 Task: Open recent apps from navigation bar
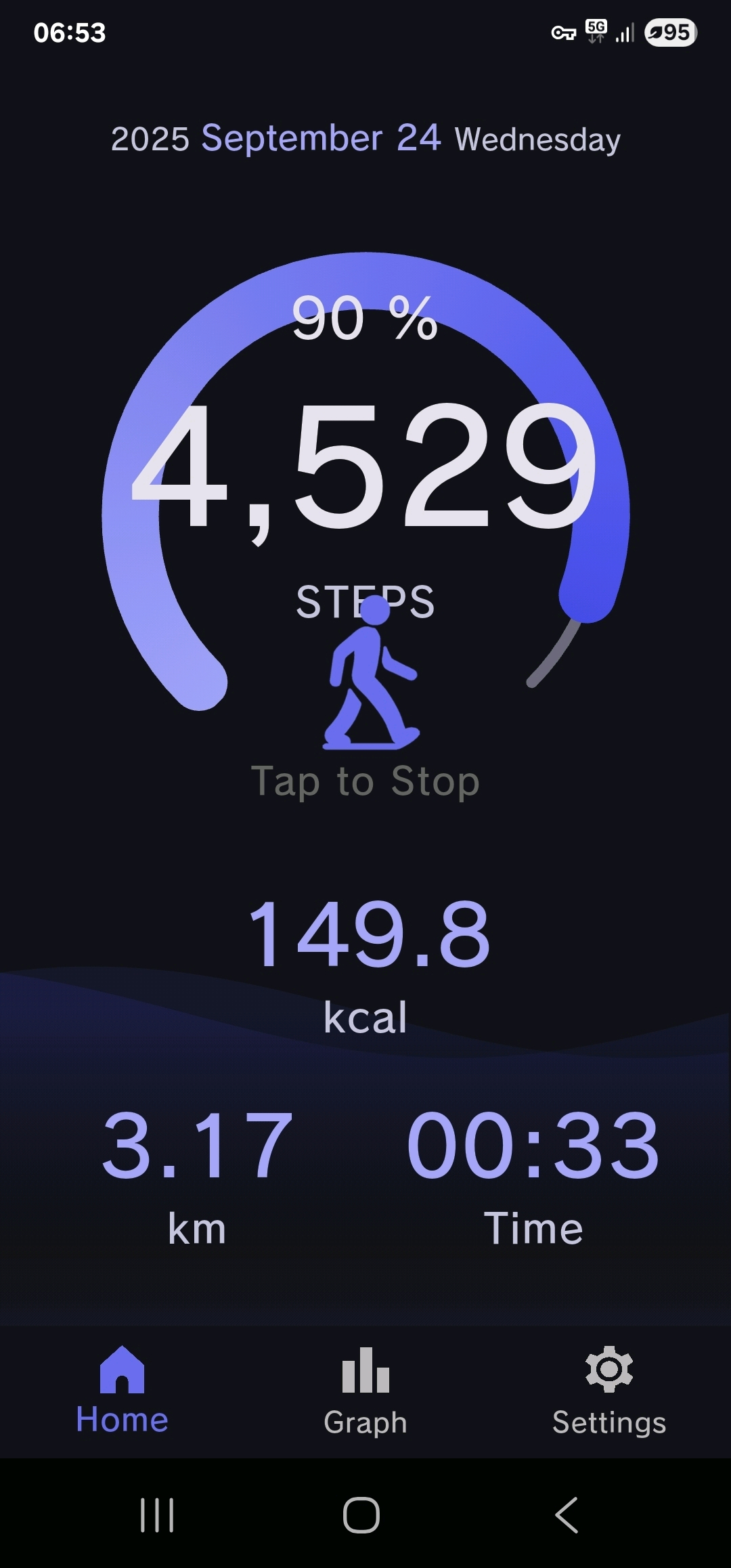pos(157,1515)
